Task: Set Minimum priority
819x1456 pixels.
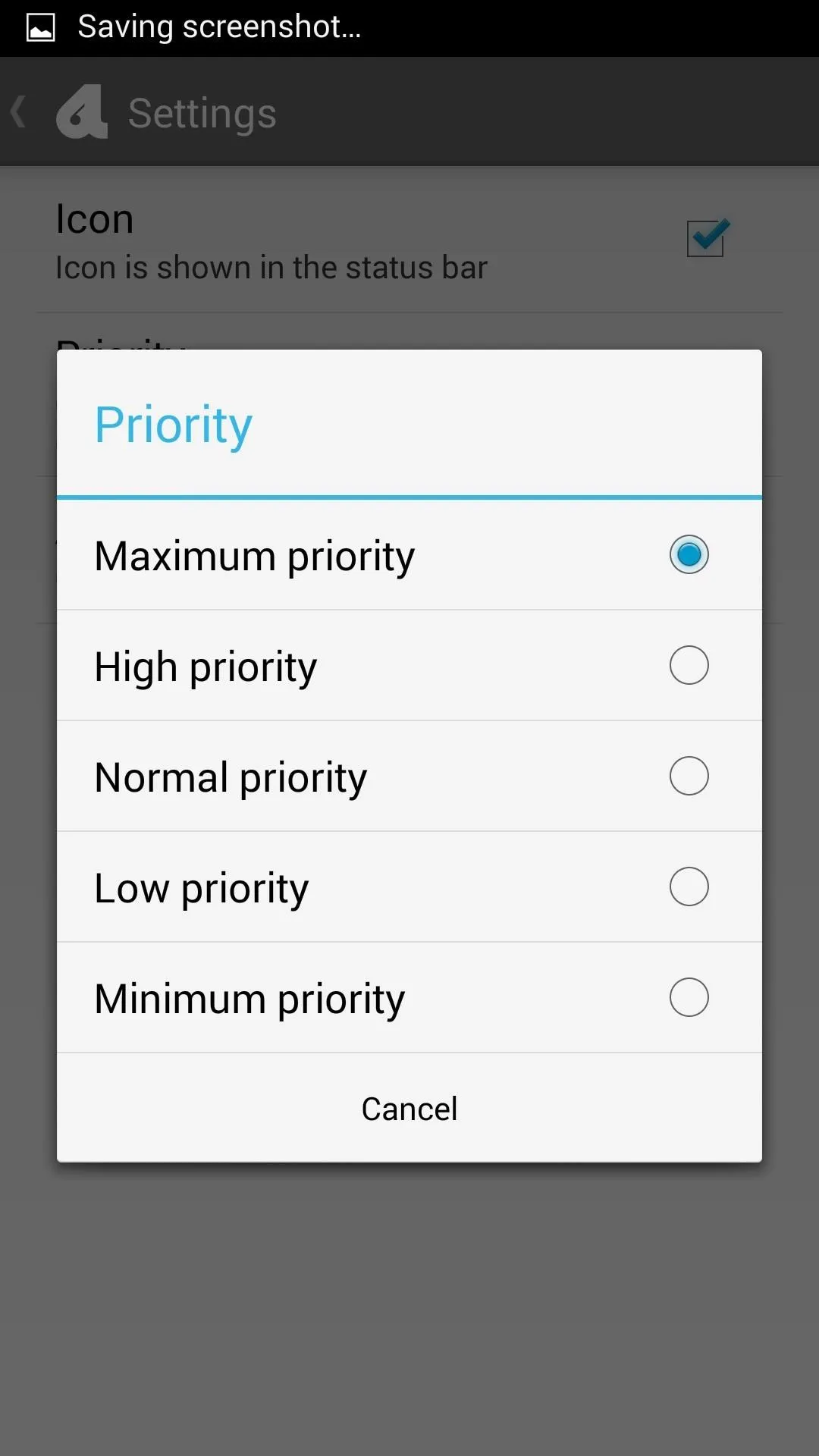Action: pos(409,998)
